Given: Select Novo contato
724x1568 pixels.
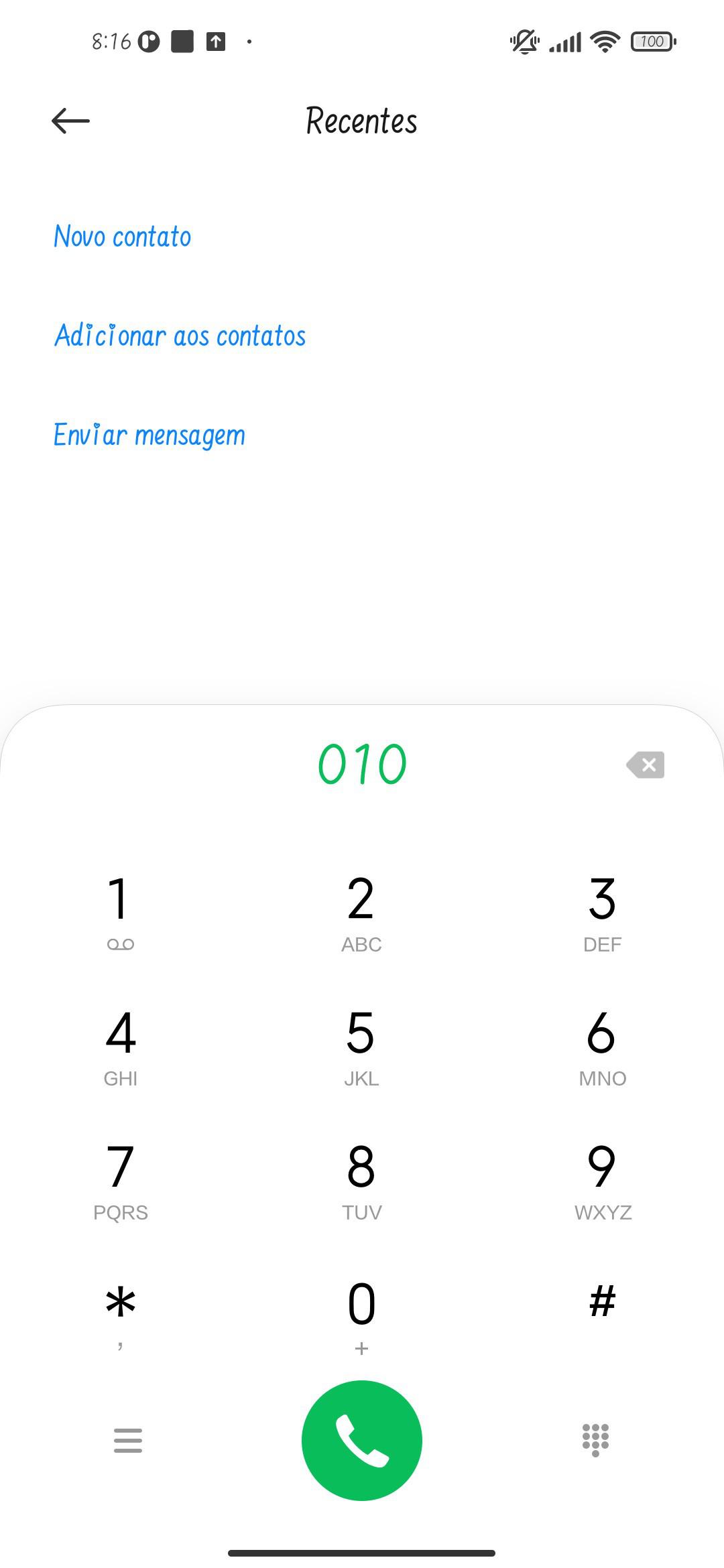Looking at the screenshot, I should 123,237.
